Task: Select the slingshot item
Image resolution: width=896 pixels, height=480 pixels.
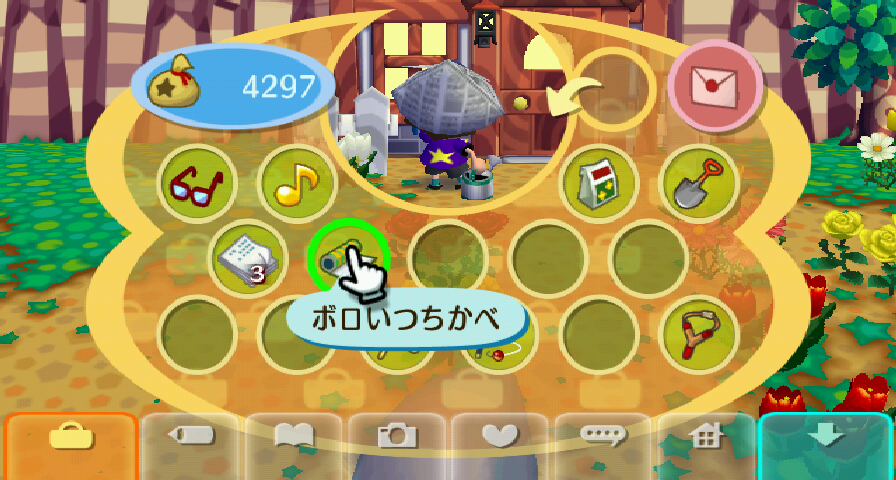Action: pos(699,332)
